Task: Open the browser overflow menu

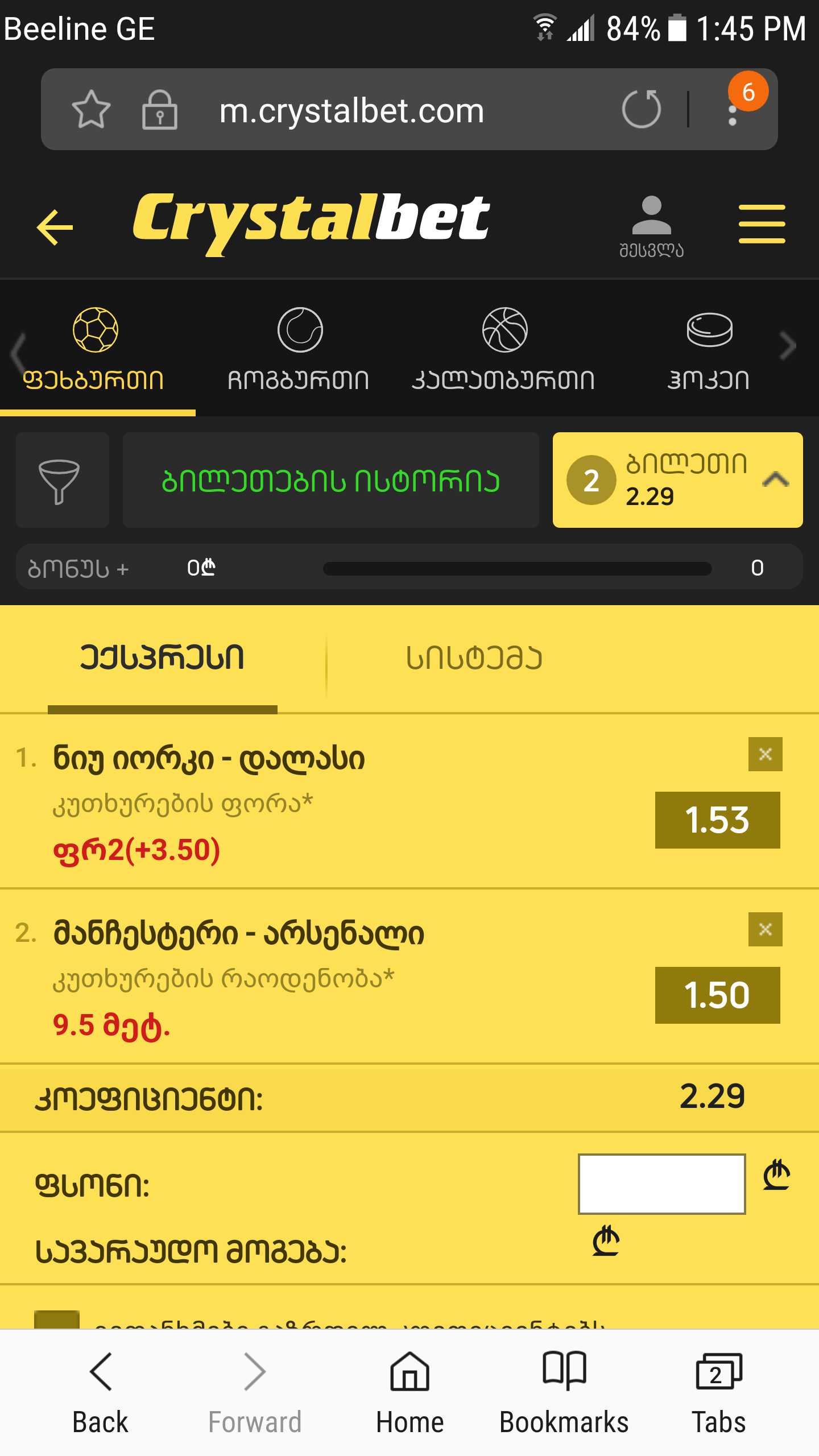Action: (733, 109)
